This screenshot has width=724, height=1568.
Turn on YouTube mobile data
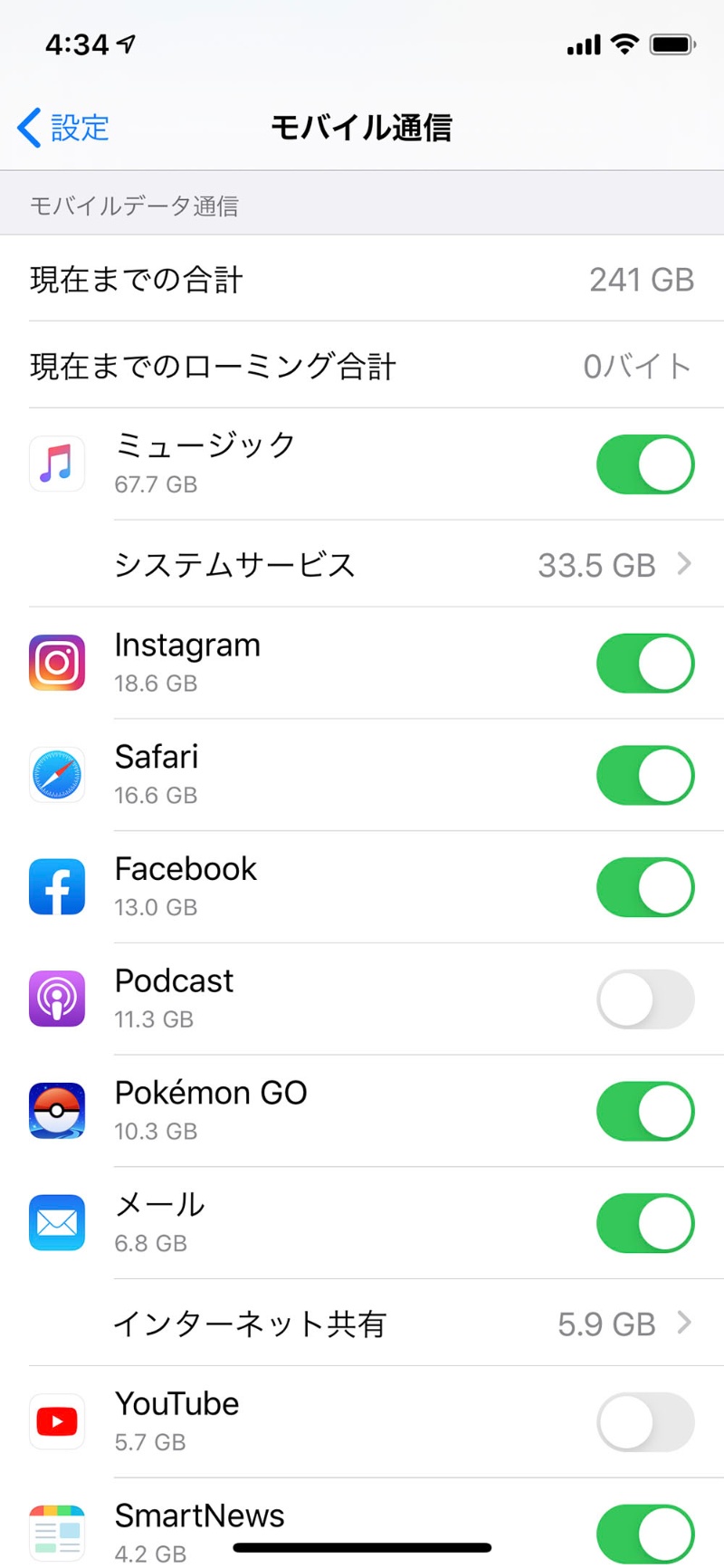644,1422
